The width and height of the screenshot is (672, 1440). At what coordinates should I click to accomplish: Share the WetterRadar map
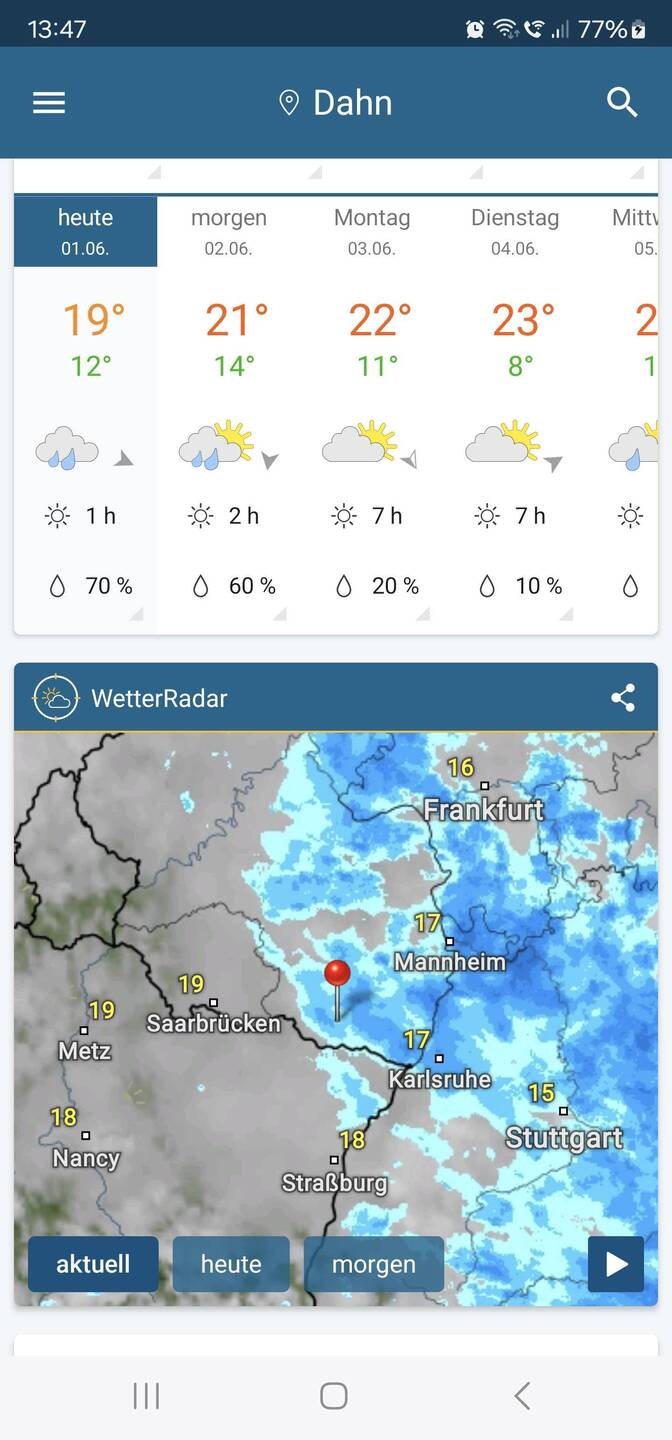coord(623,698)
